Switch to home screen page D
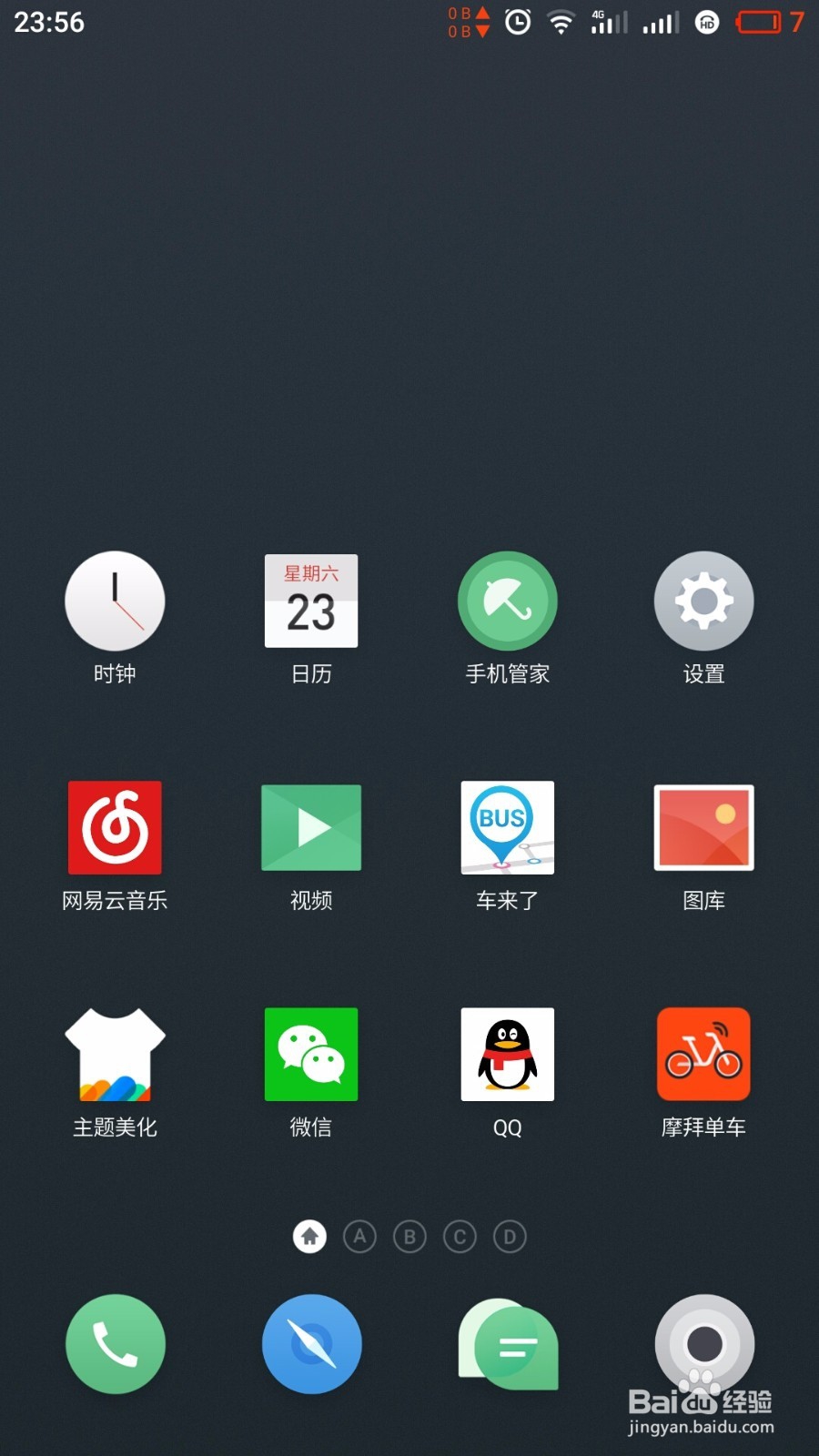 point(510,1237)
